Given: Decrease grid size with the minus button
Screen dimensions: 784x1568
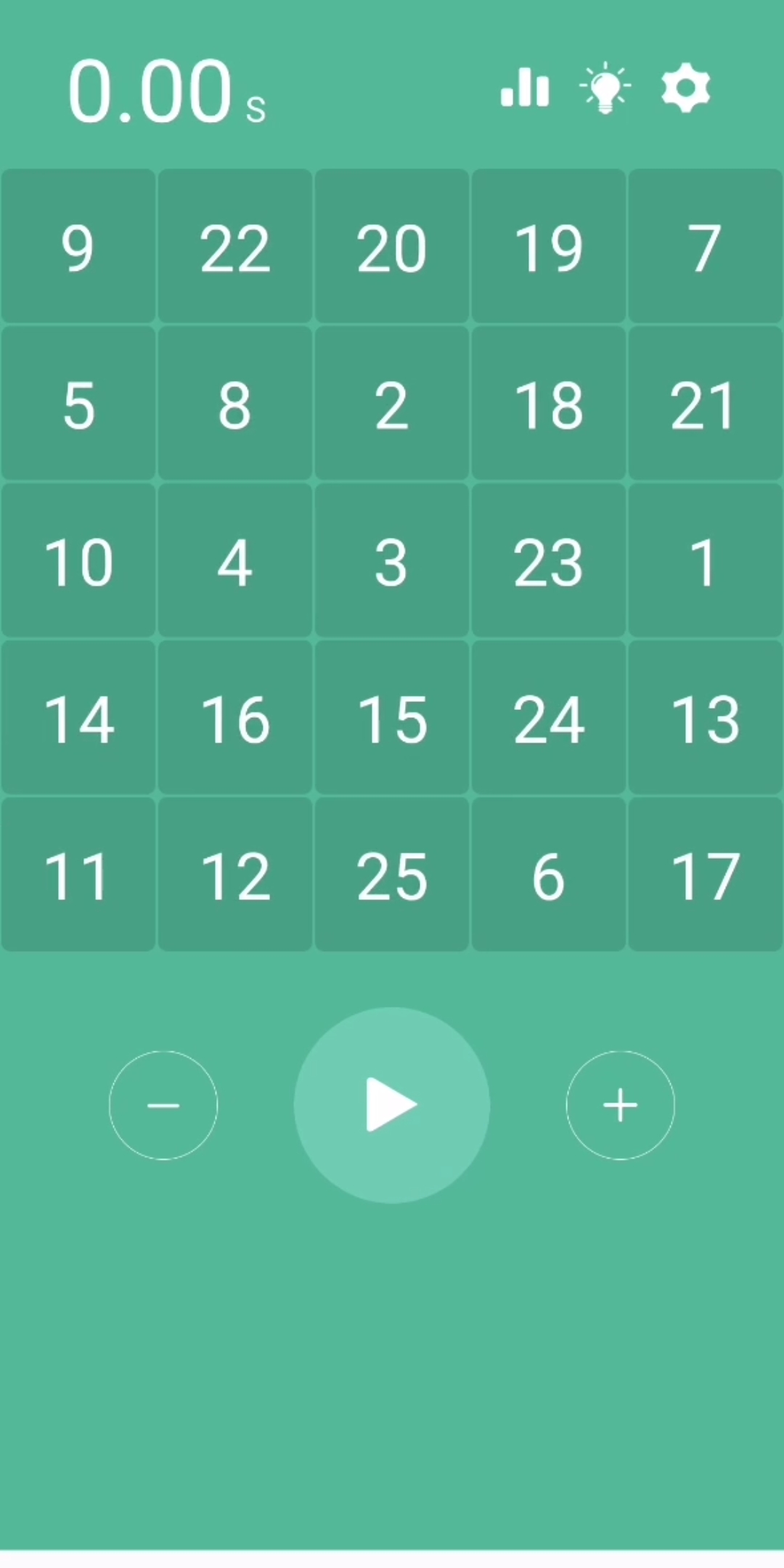Looking at the screenshot, I should pyautogui.click(x=163, y=1105).
